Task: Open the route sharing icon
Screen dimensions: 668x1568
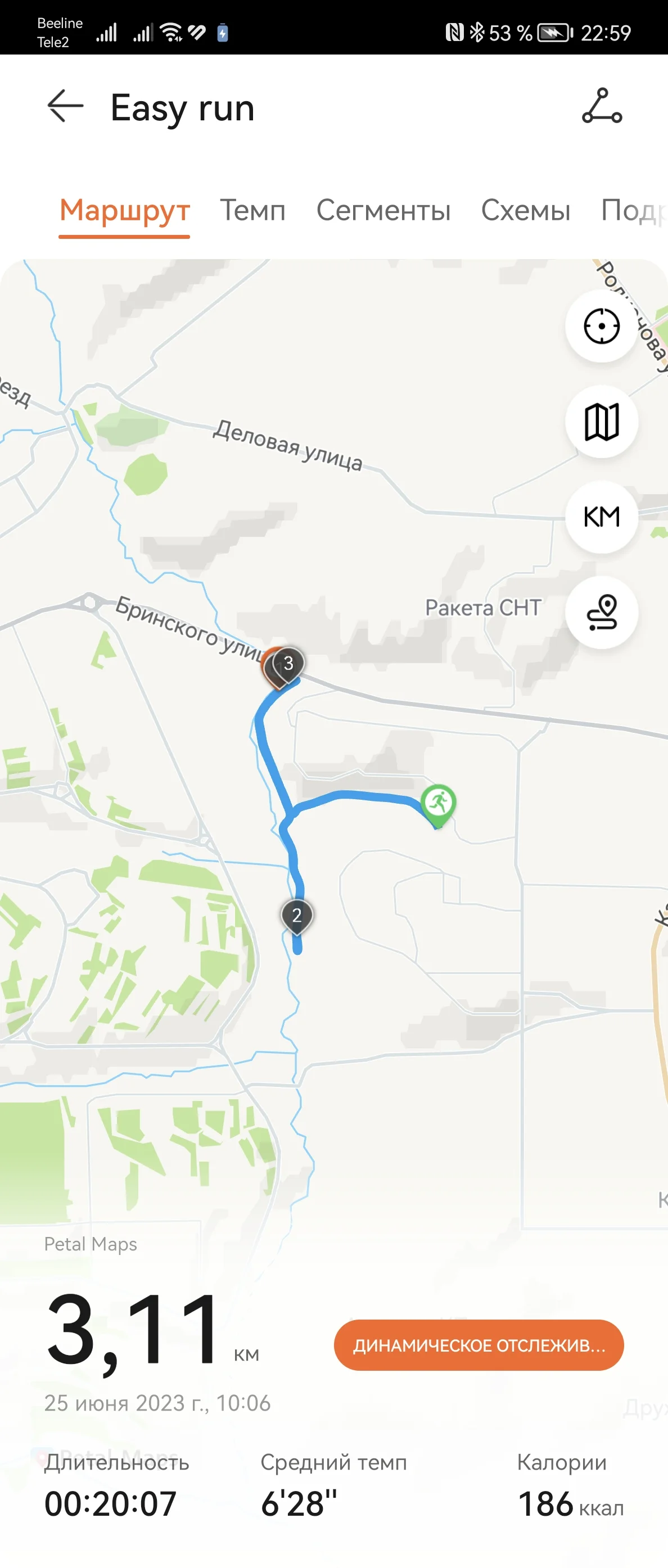Action: coord(602,107)
